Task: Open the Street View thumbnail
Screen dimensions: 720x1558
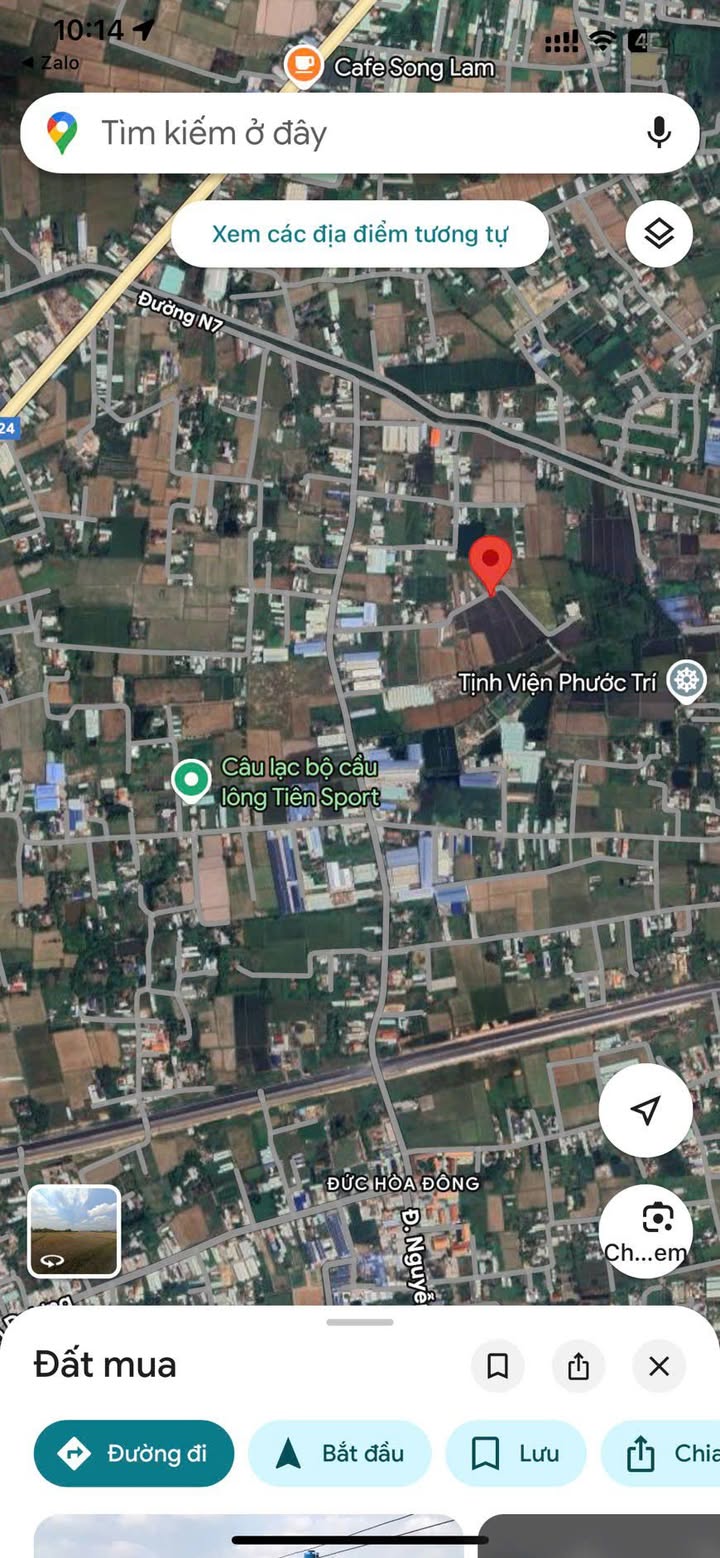Action: [74, 1231]
